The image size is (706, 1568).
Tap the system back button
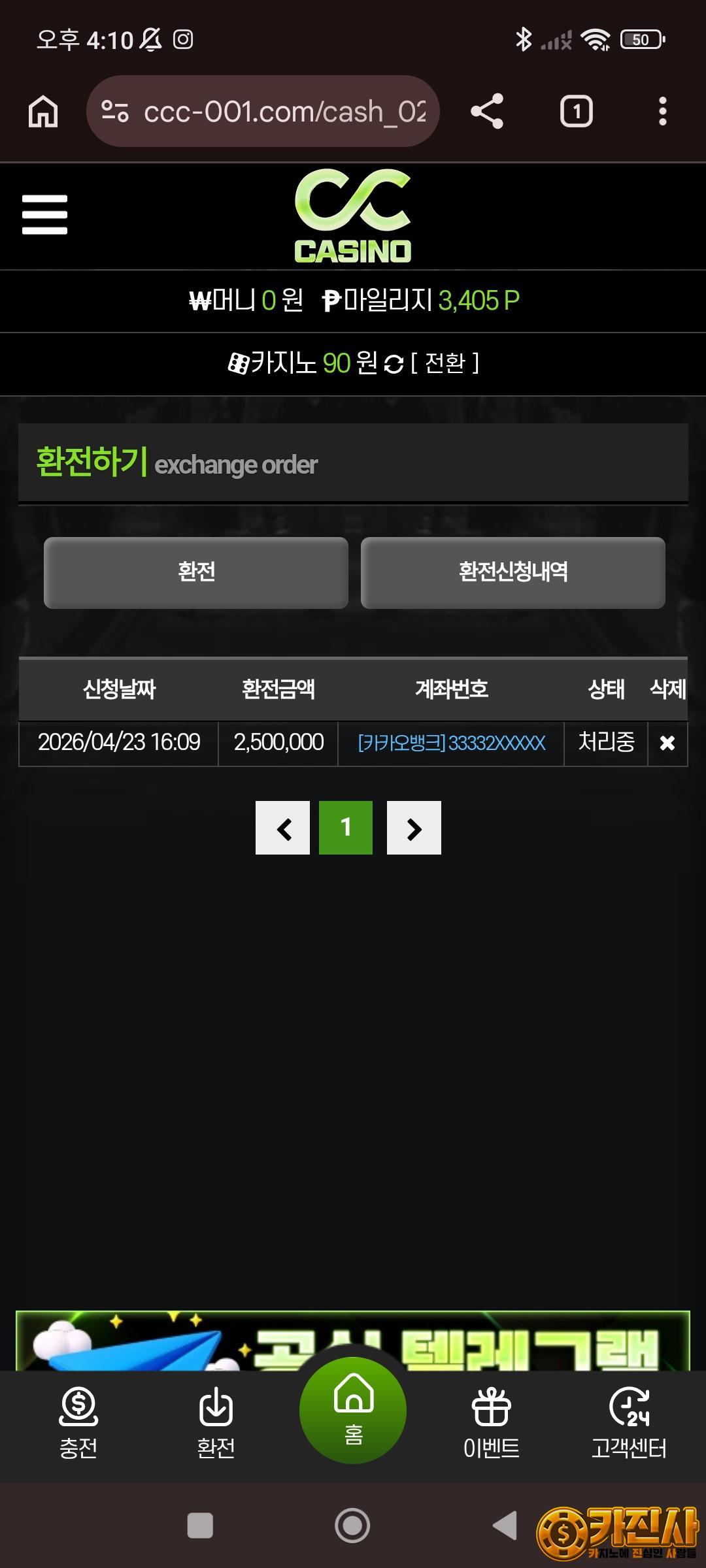tap(505, 1526)
